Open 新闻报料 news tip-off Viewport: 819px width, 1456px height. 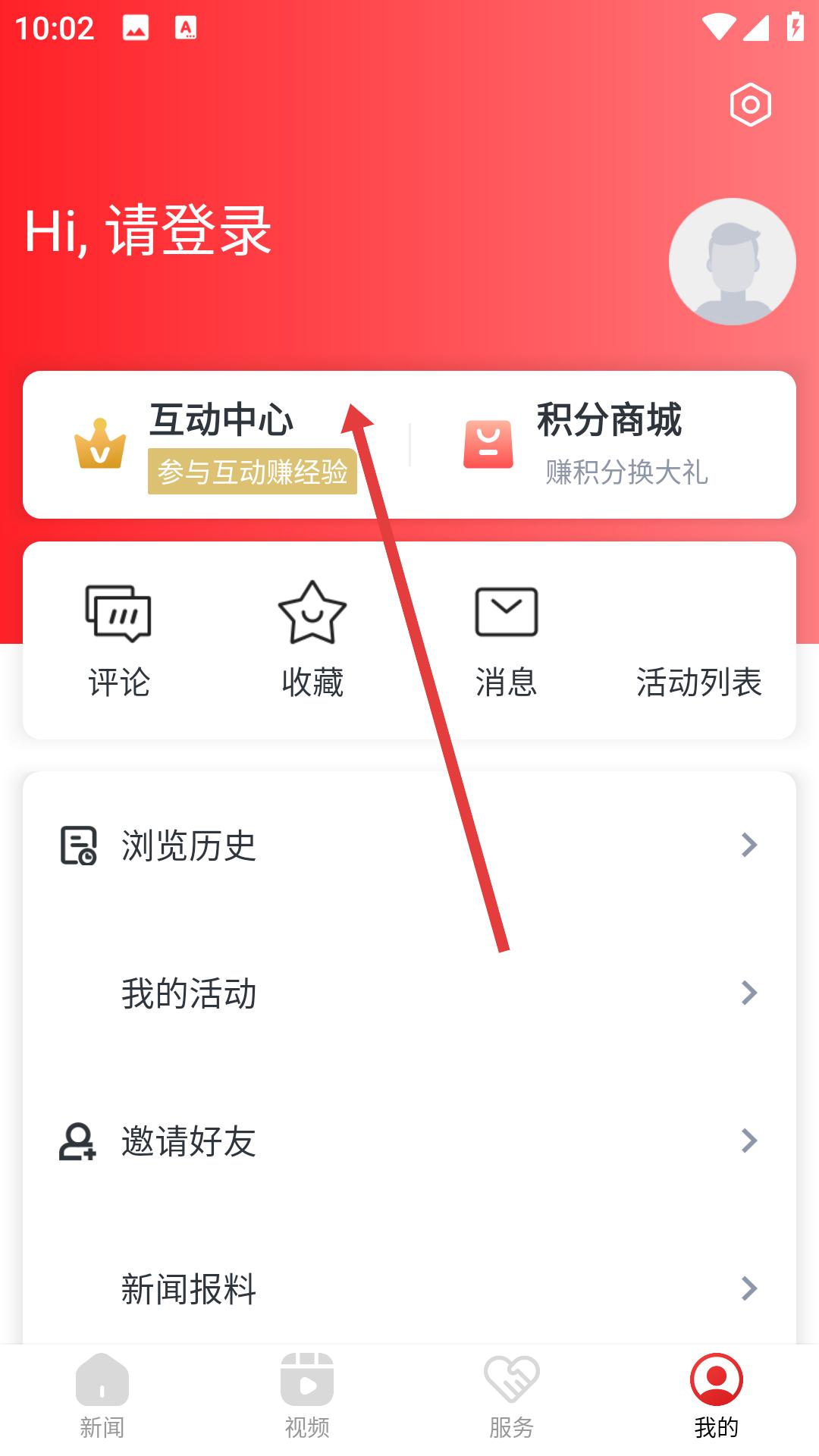(x=409, y=1288)
